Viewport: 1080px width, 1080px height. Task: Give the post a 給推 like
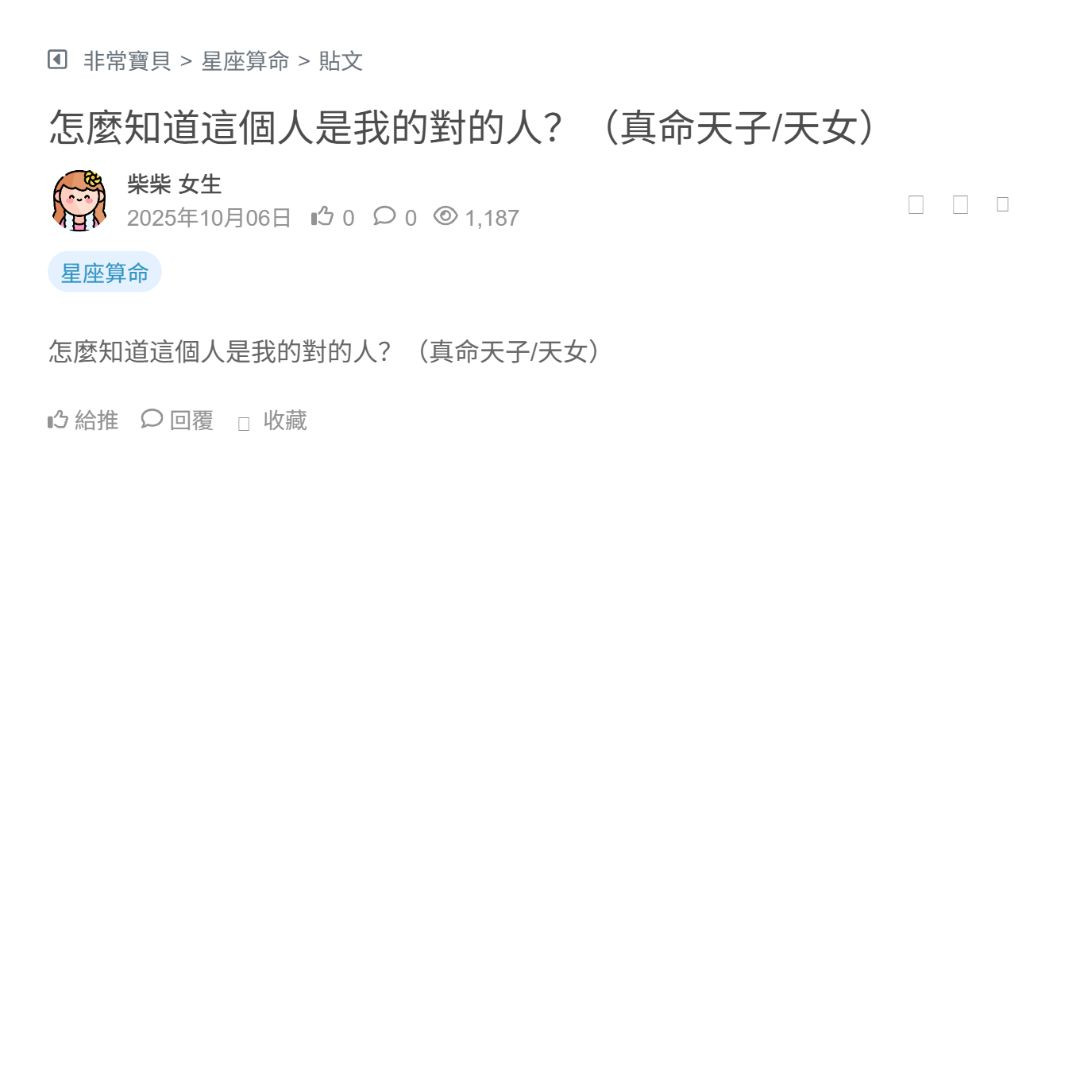[83, 421]
